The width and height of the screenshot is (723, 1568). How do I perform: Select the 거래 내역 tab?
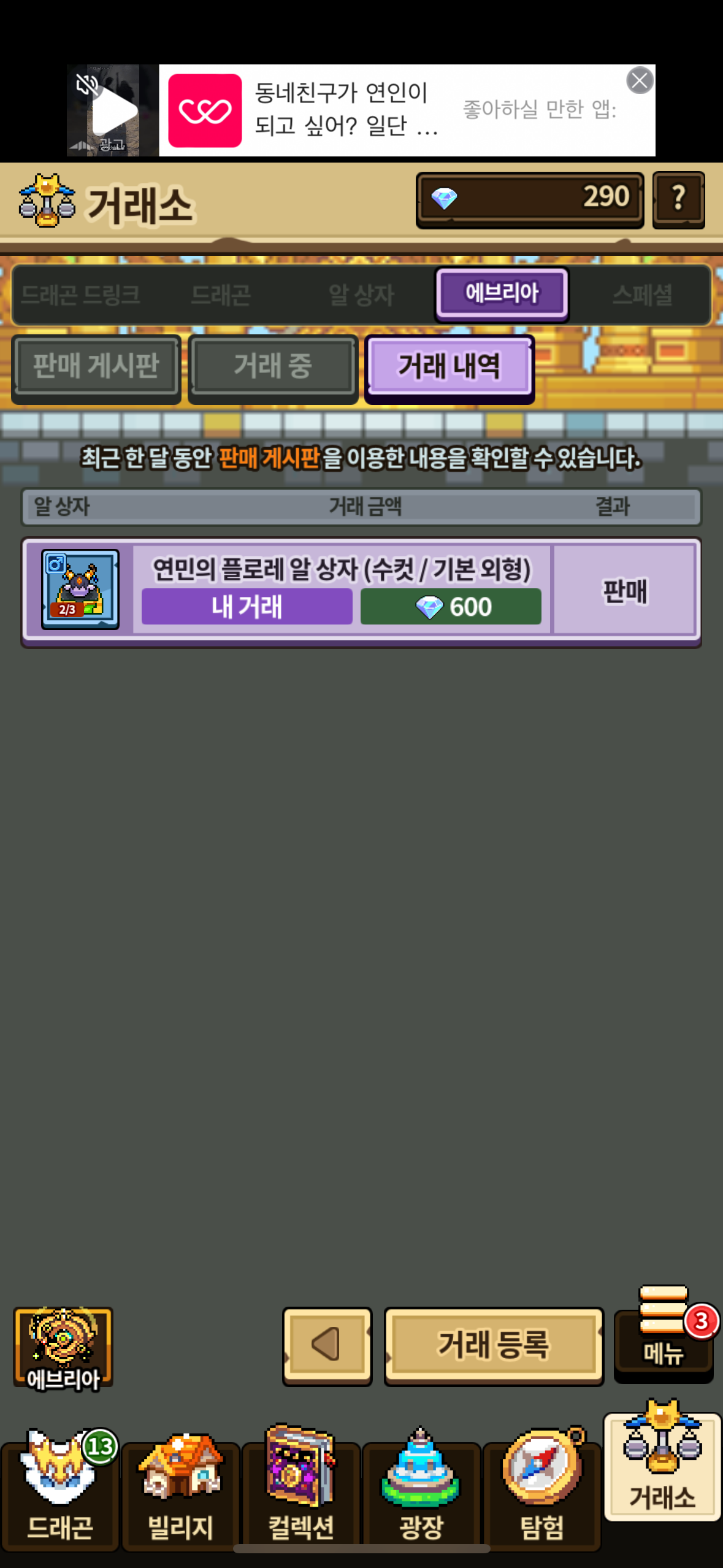pos(449,367)
